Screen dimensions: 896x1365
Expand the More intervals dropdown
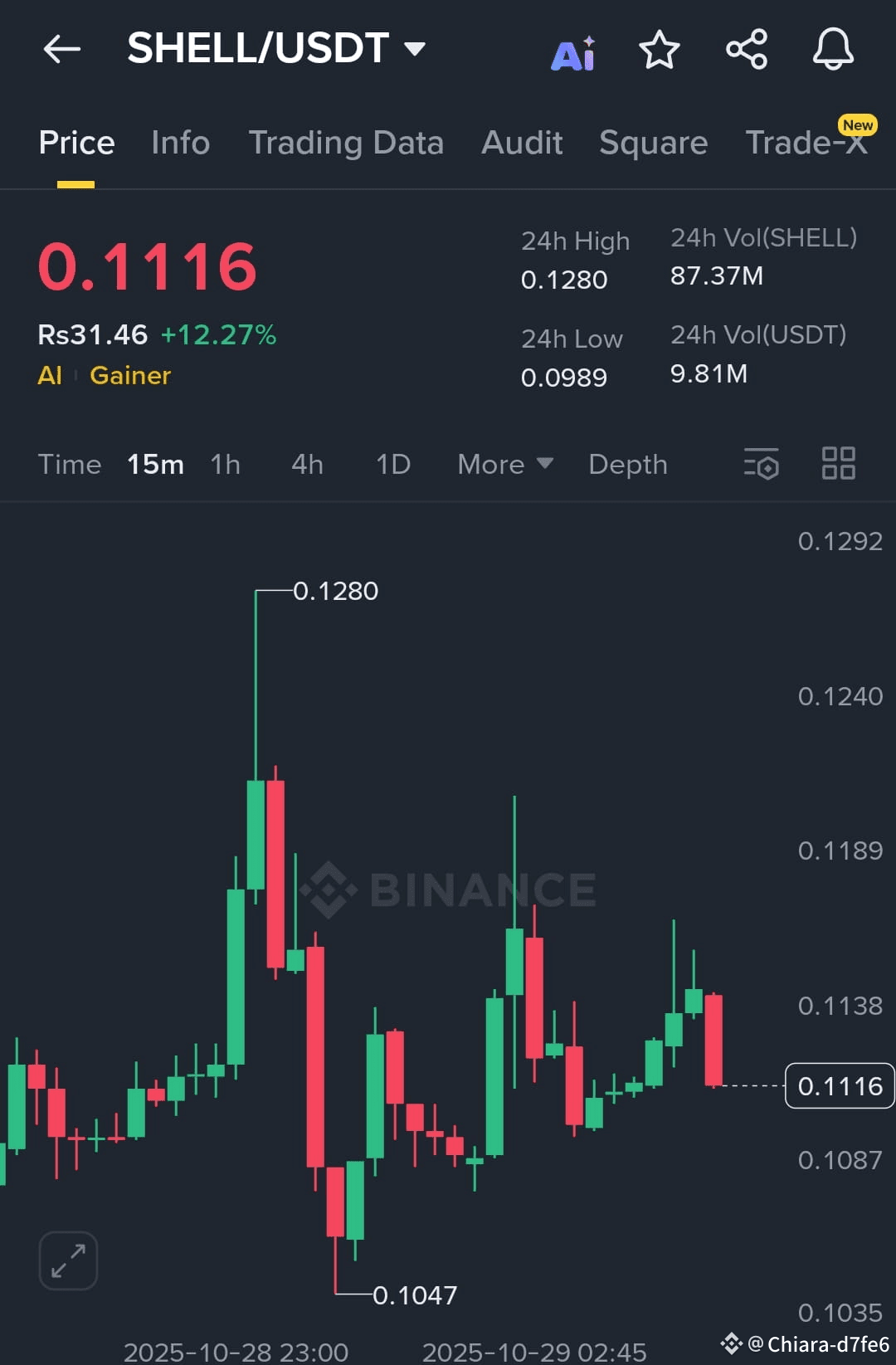click(x=504, y=465)
